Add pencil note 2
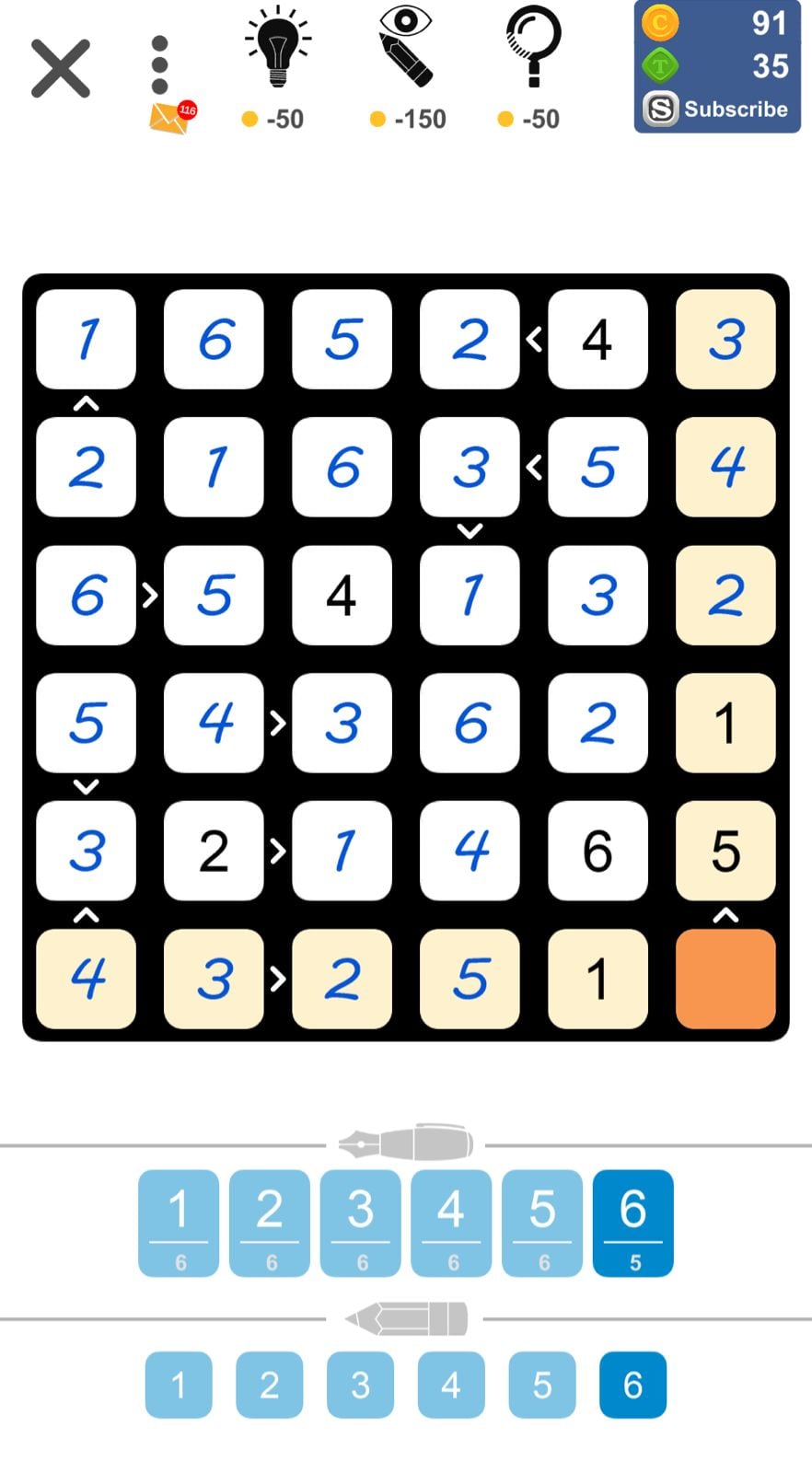This screenshot has width=812, height=1473. coord(269,1385)
